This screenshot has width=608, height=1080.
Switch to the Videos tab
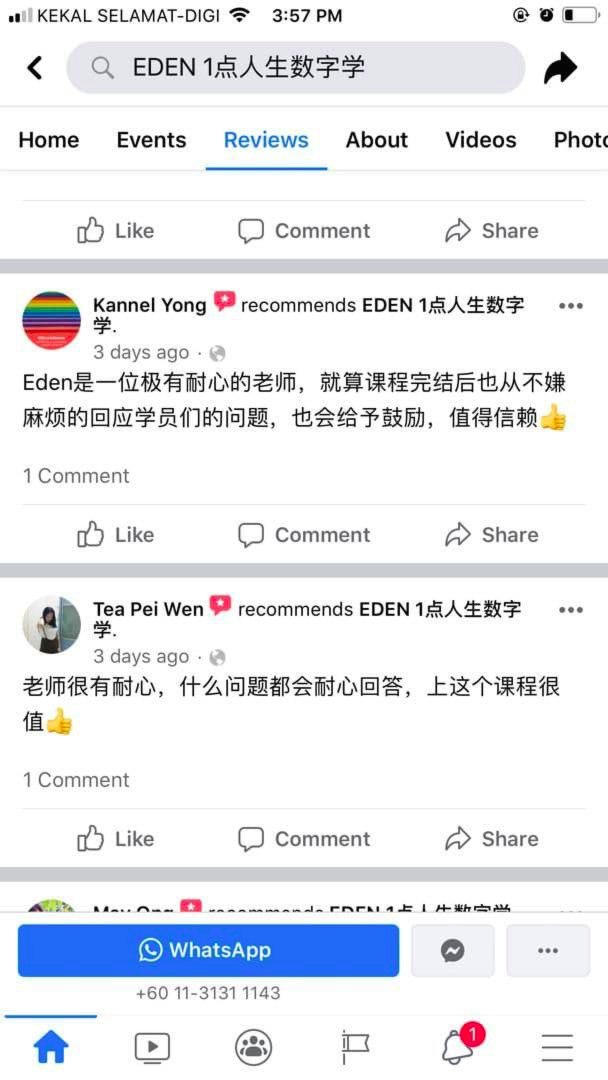[x=481, y=140]
